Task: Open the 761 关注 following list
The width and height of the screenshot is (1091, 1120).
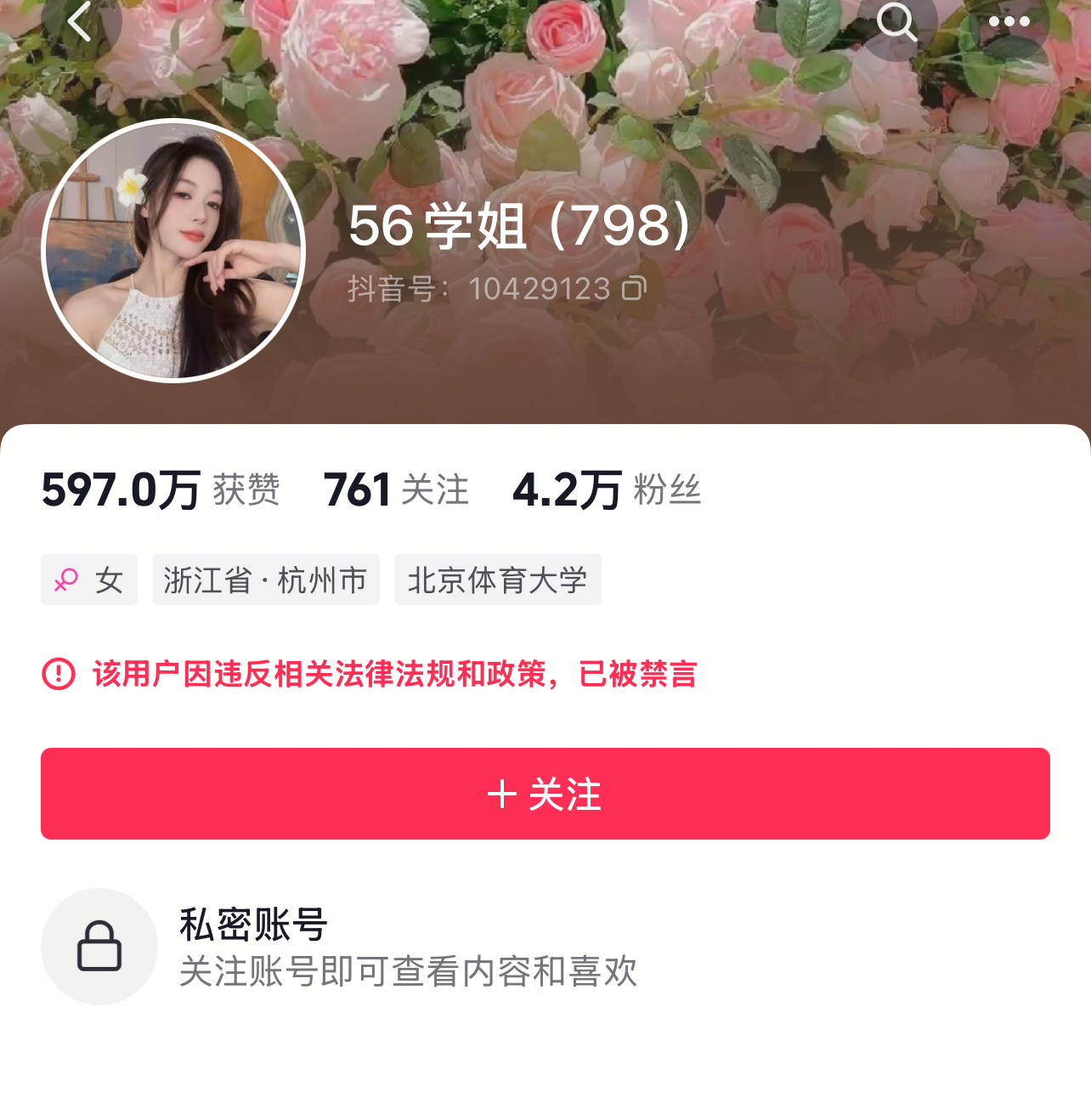Action: click(396, 490)
